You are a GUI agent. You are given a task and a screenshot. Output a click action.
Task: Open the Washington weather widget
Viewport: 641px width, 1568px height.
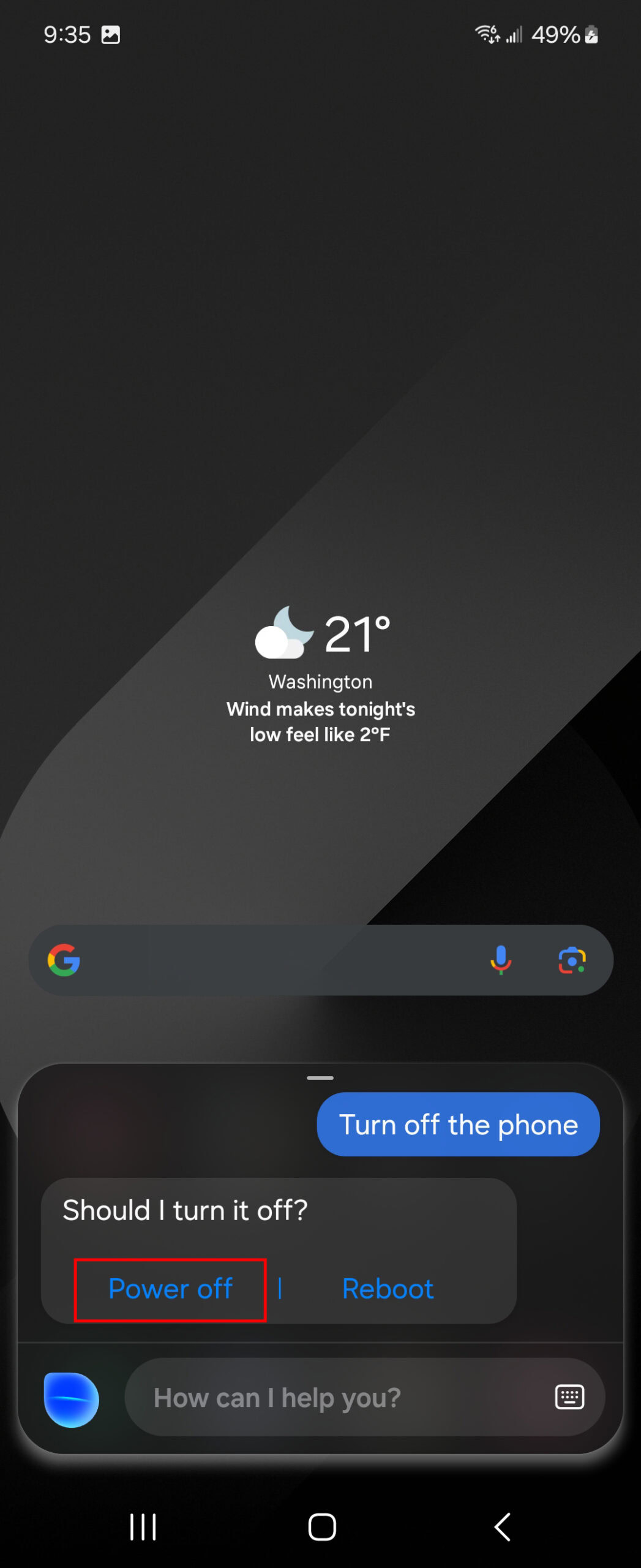321,675
